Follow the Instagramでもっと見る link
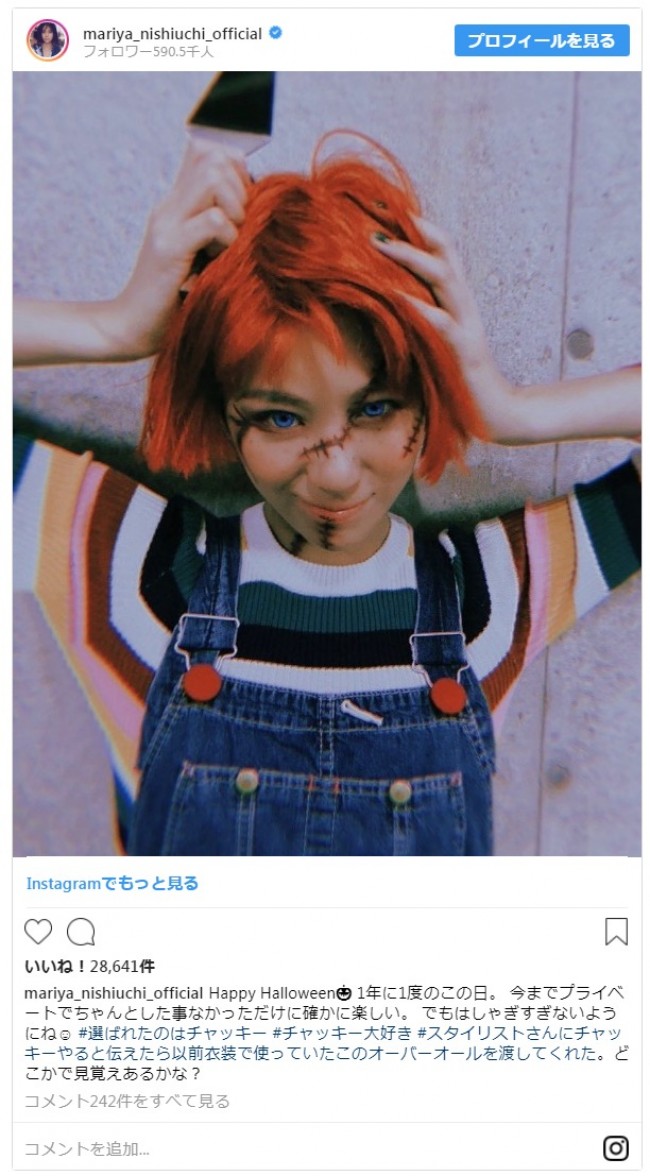Image resolution: width=650 pixels, height=1176 pixels. point(112,883)
